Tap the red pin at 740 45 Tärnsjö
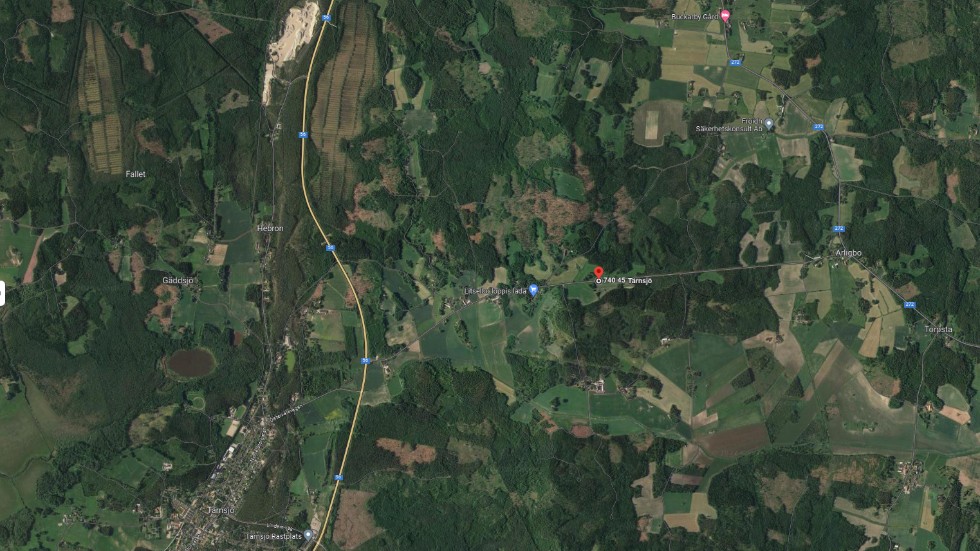 pyautogui.click(x=599, y=272)
